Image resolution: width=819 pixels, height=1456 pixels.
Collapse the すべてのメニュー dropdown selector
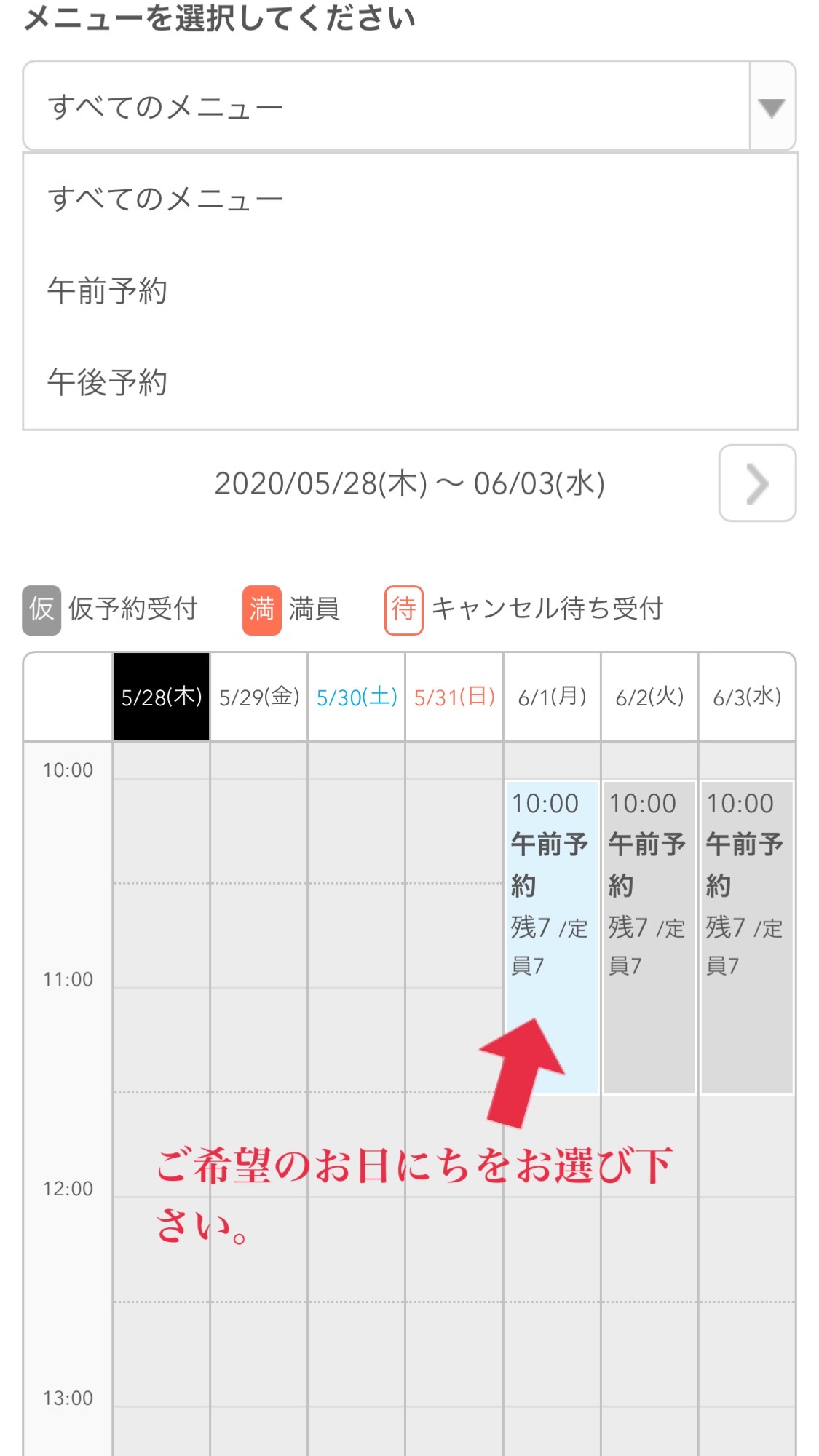click(409, 106)
